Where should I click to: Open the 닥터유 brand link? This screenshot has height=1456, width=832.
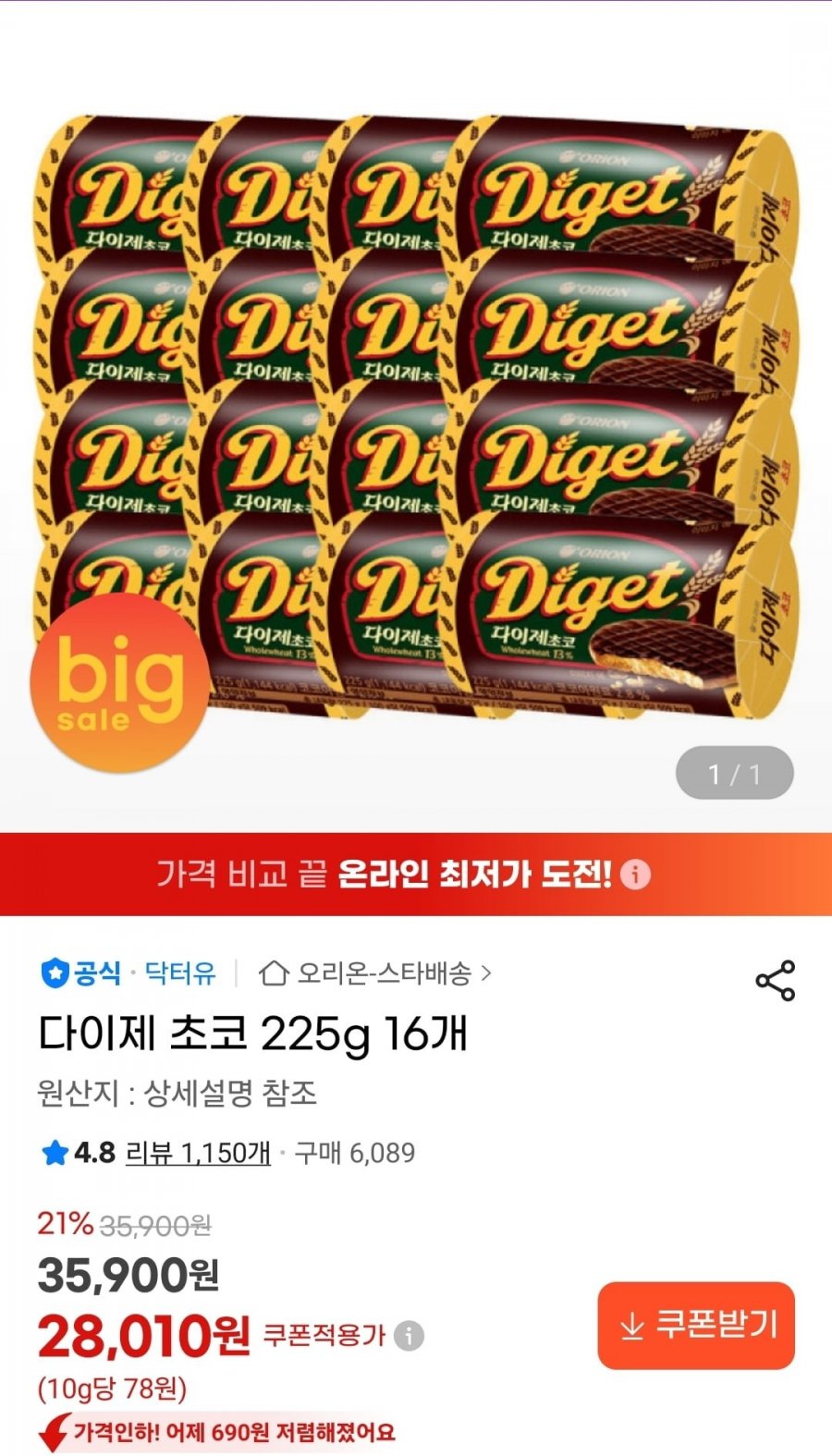pos(180,973)
